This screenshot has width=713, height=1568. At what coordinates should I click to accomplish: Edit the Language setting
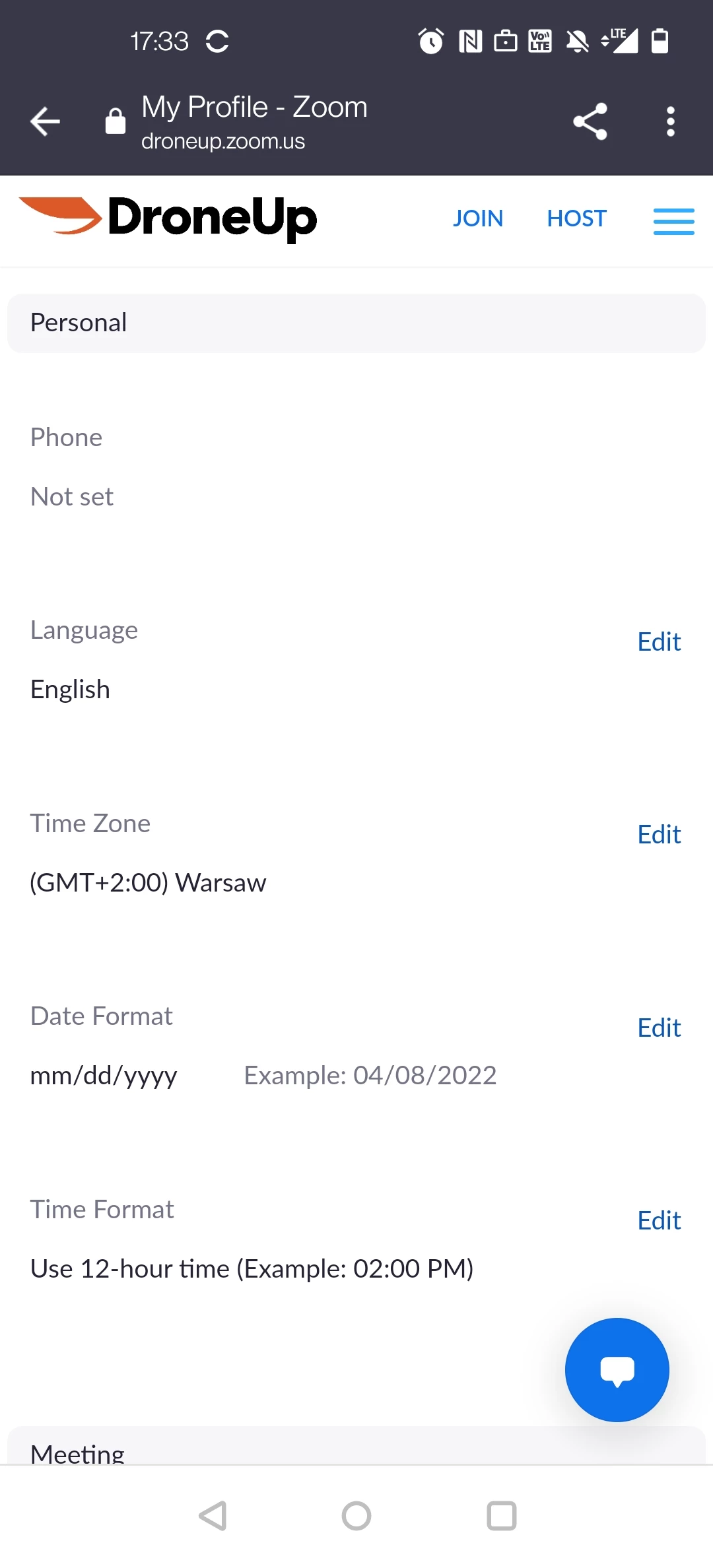pos(658,642)
